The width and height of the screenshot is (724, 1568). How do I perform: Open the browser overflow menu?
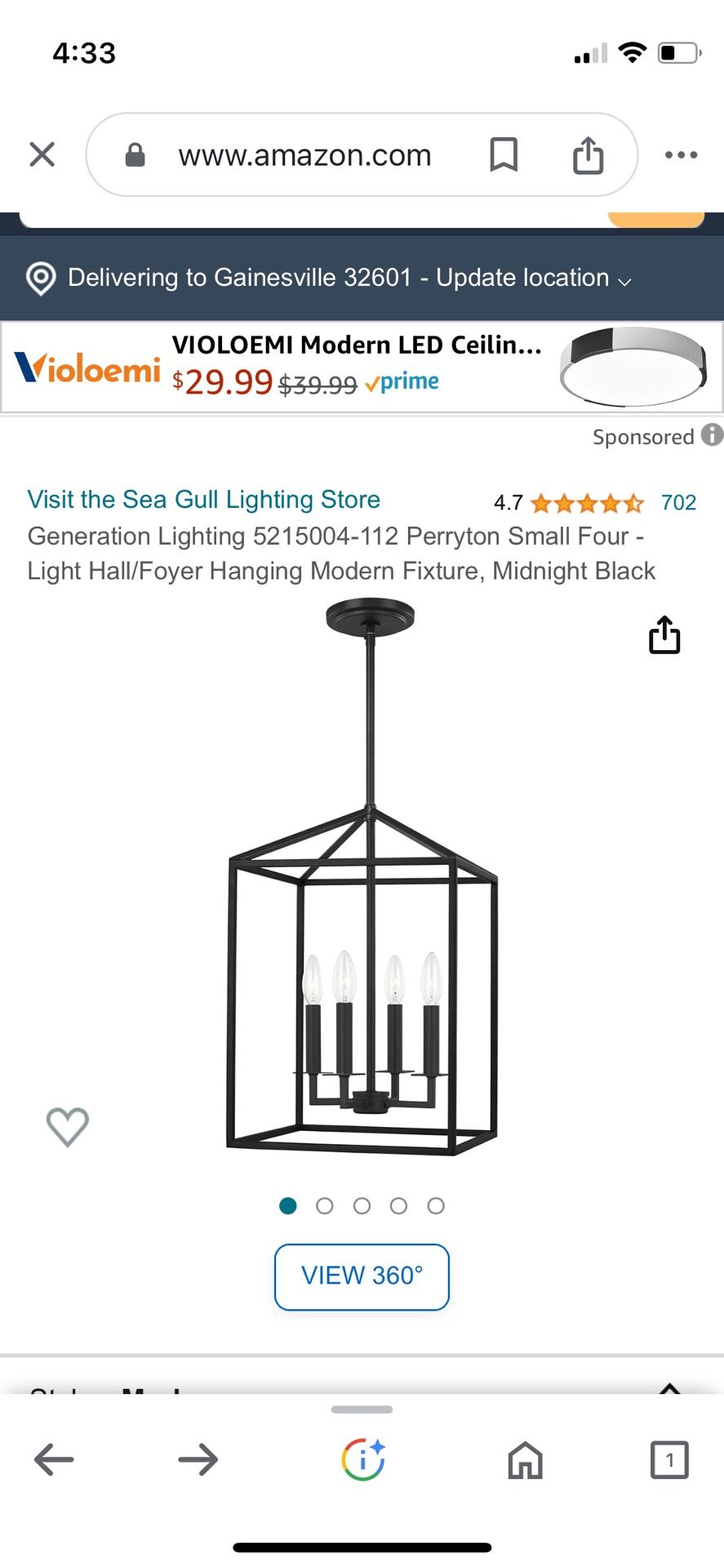coord(681,154)
